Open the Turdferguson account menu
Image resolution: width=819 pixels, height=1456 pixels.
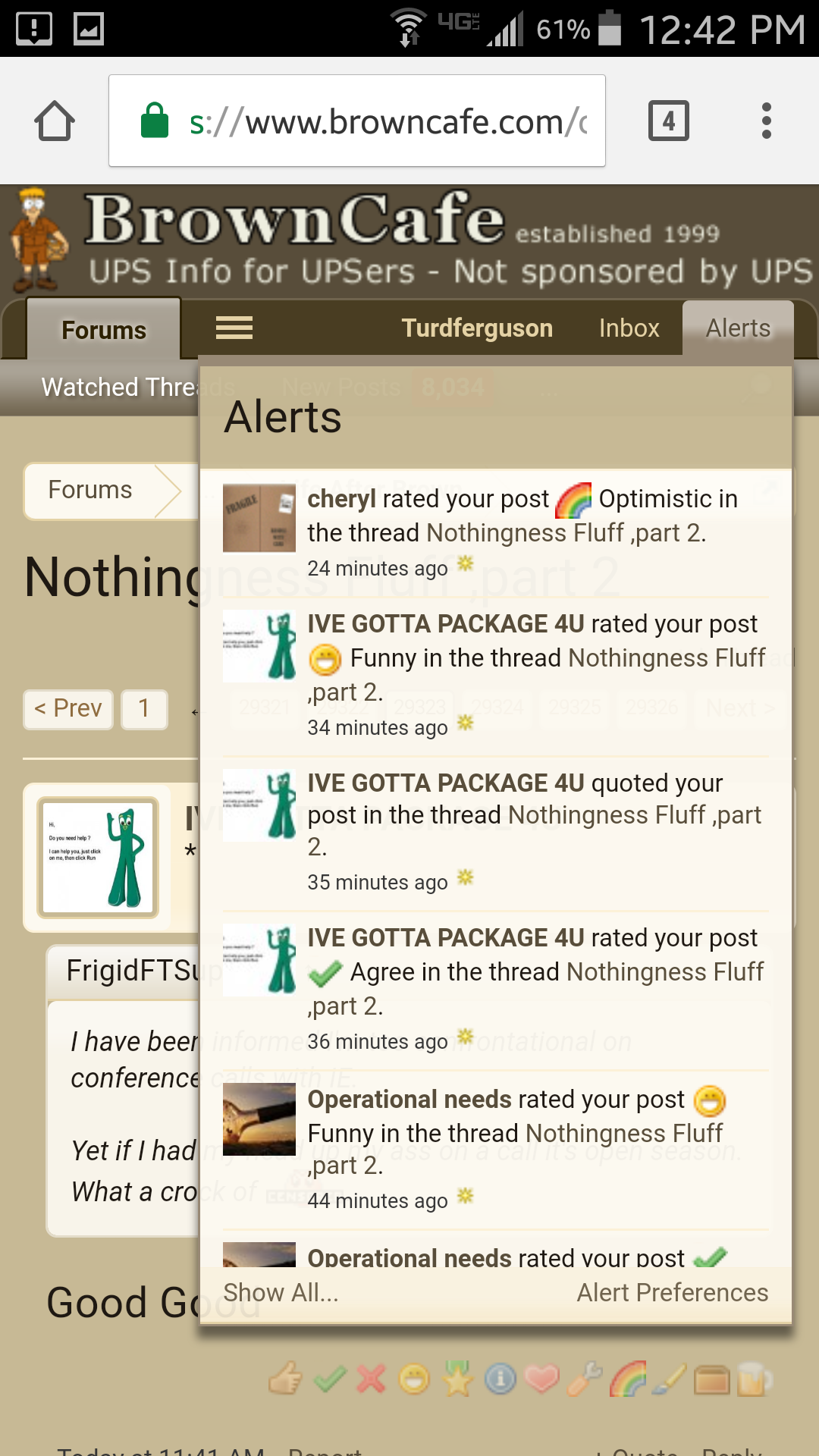click(x=477, y=328)
